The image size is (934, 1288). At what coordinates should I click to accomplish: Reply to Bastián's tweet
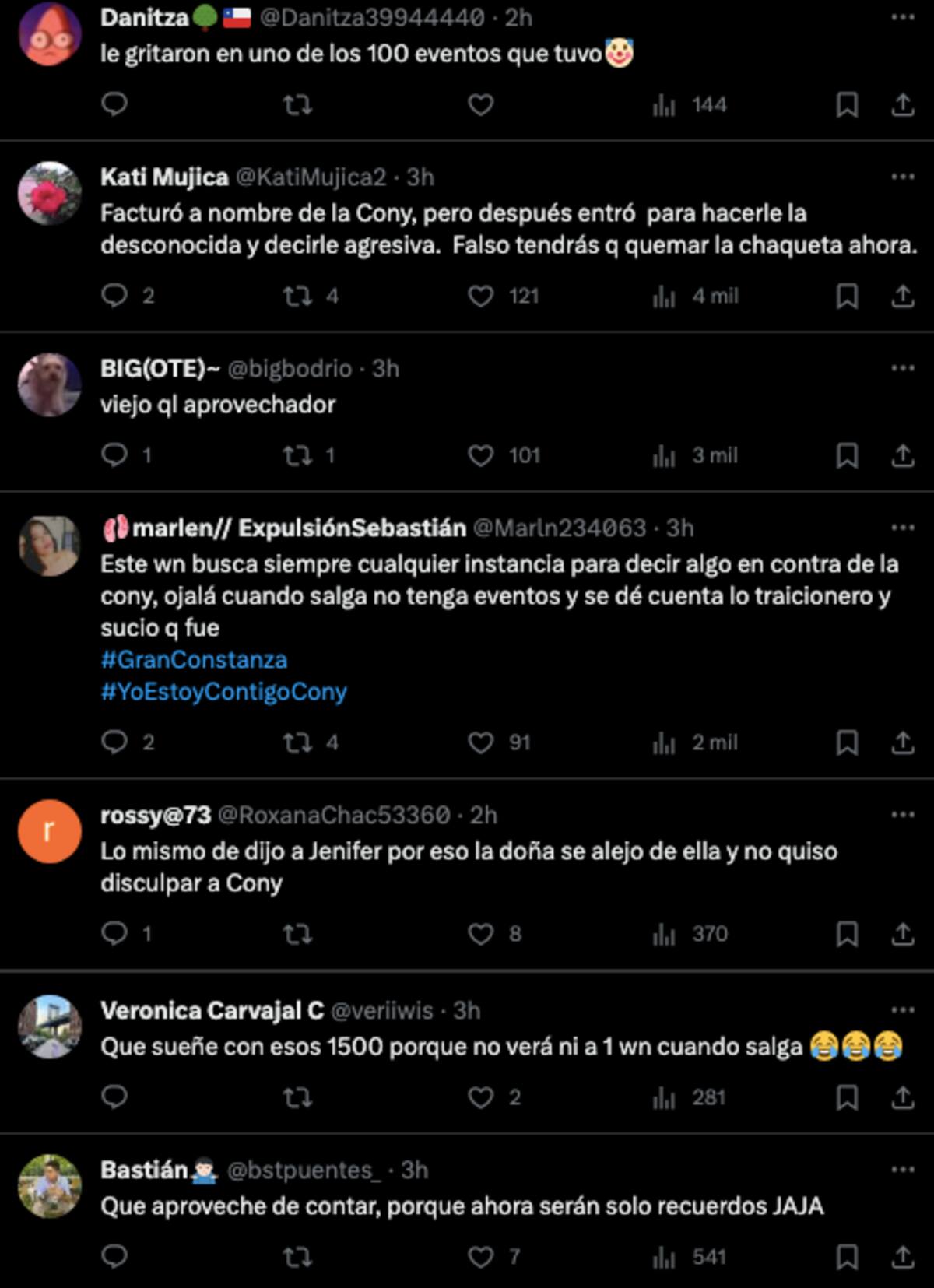click(114, 1256)
